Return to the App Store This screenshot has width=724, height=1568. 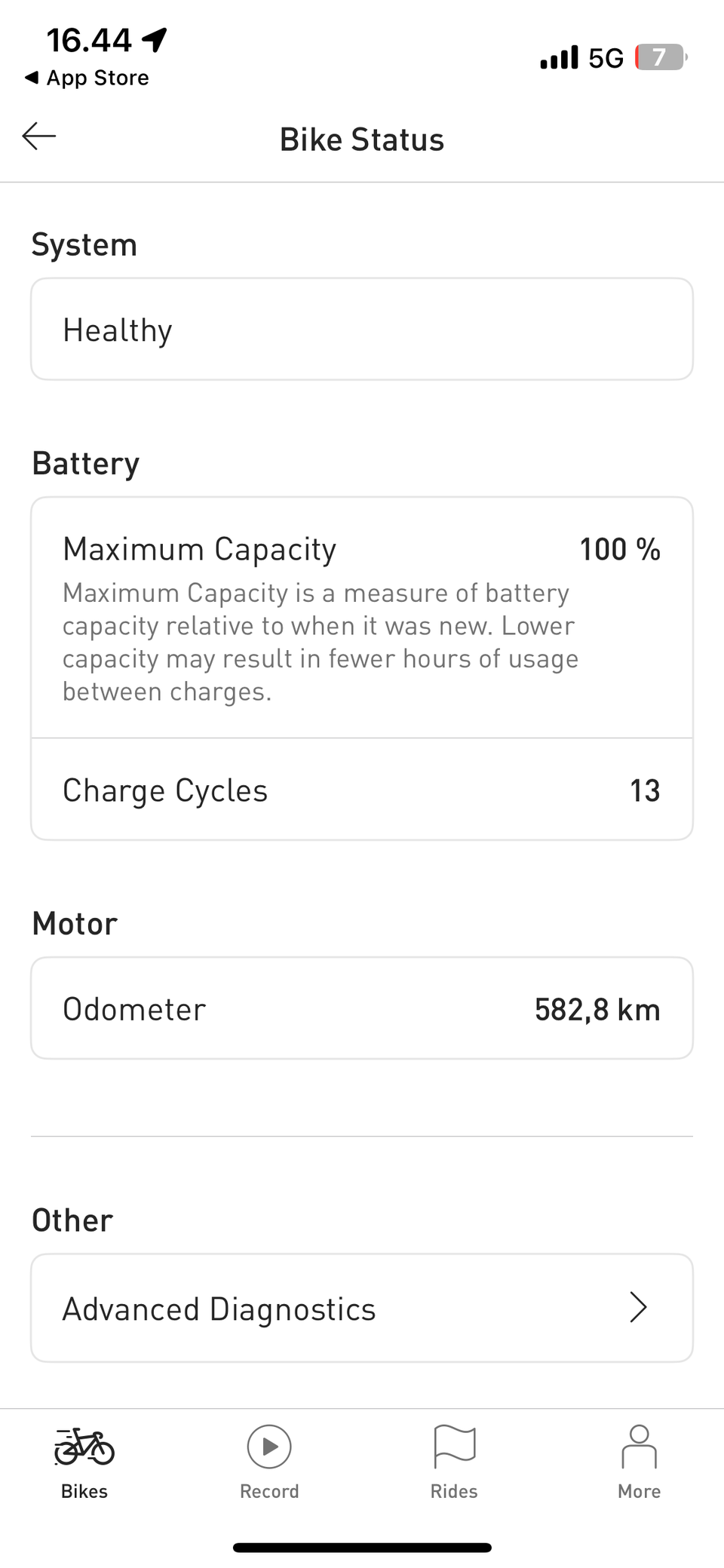87,78
